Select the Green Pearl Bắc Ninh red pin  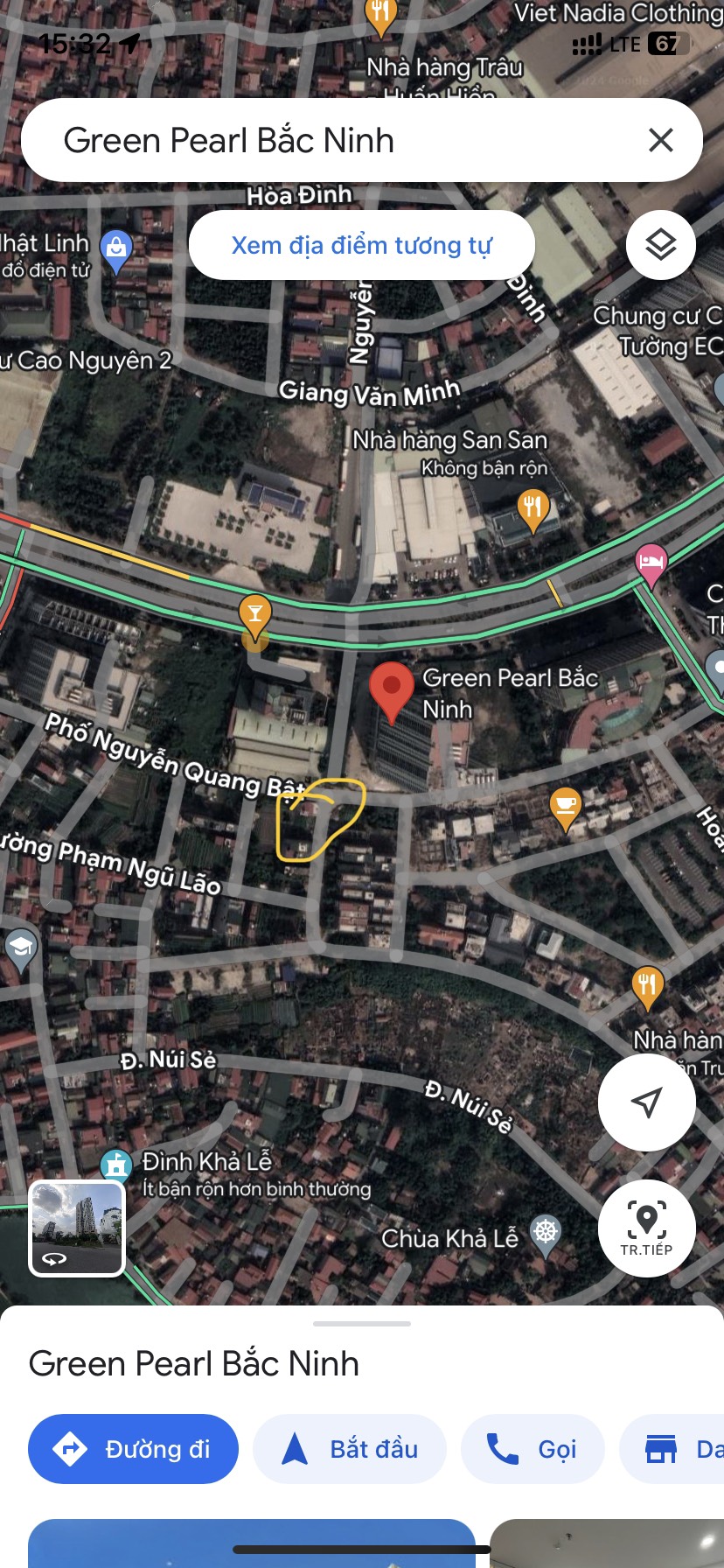(x=391, y=689)
